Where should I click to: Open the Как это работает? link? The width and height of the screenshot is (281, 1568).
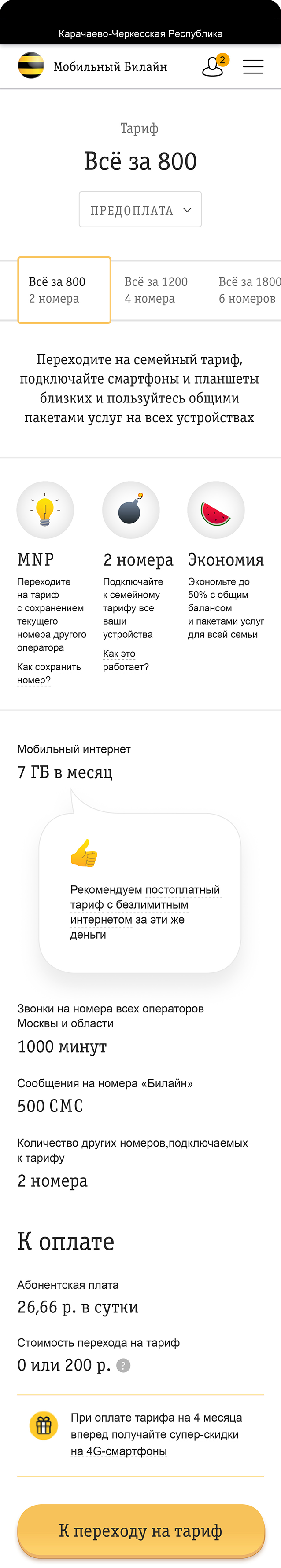tap(126, 660)
